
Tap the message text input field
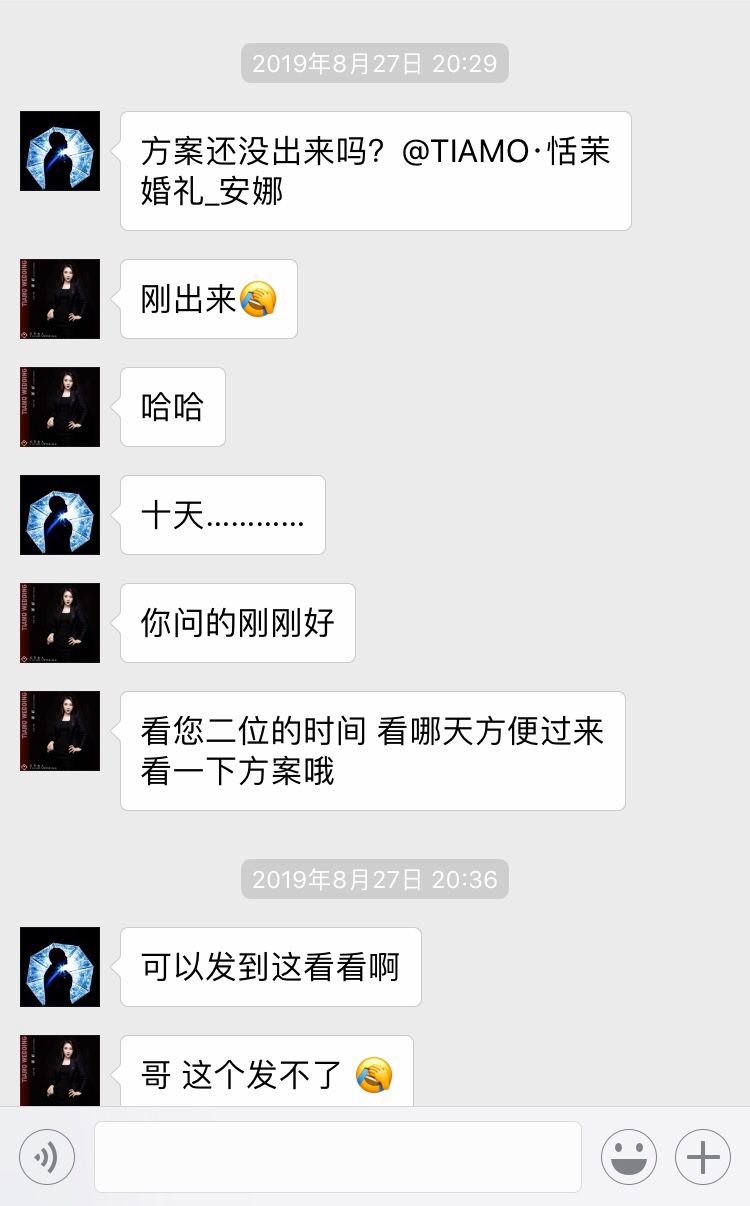[x=338, y=1157]
